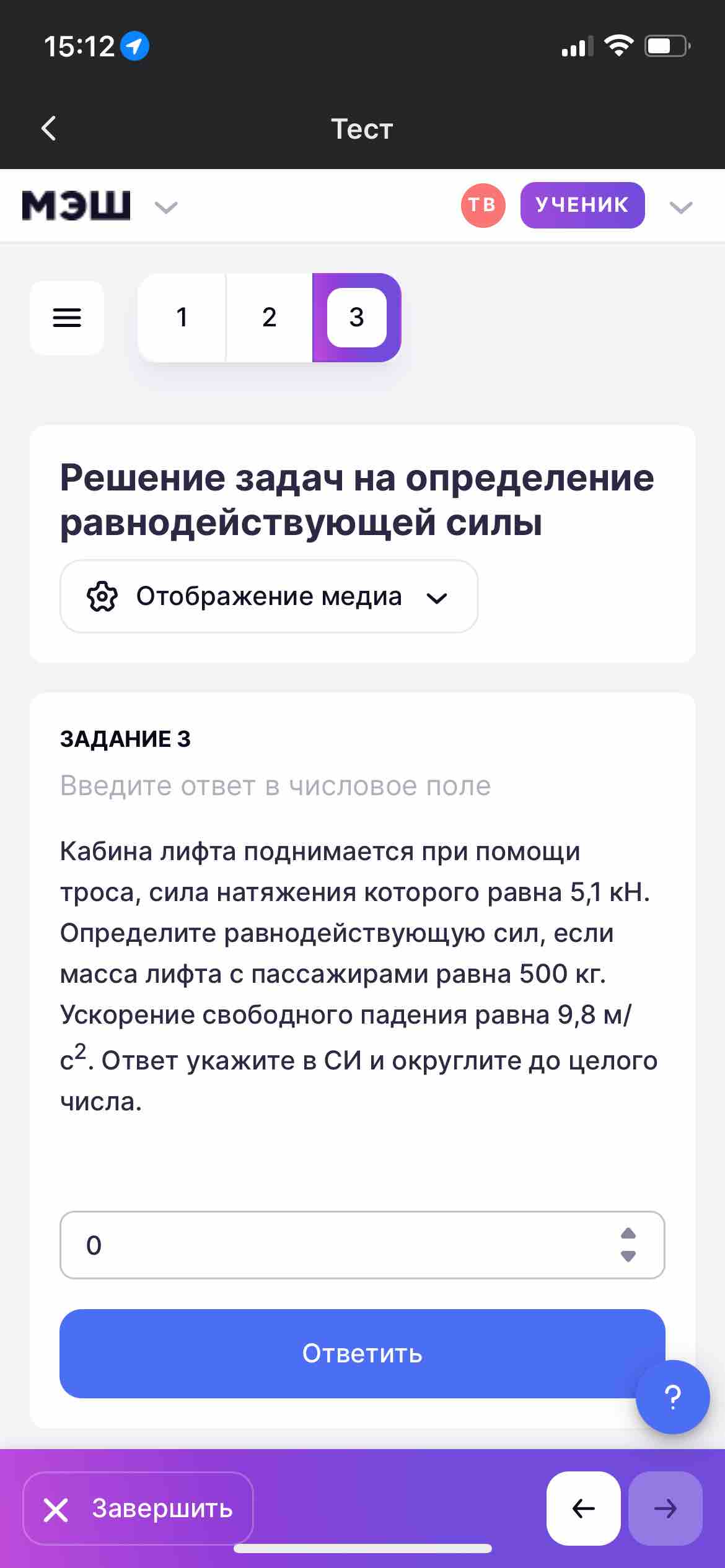Decrease the answer value with down arrow
Image resolution: width=725 pixels, height=1568 pixels.
(x=628, y=1257)
